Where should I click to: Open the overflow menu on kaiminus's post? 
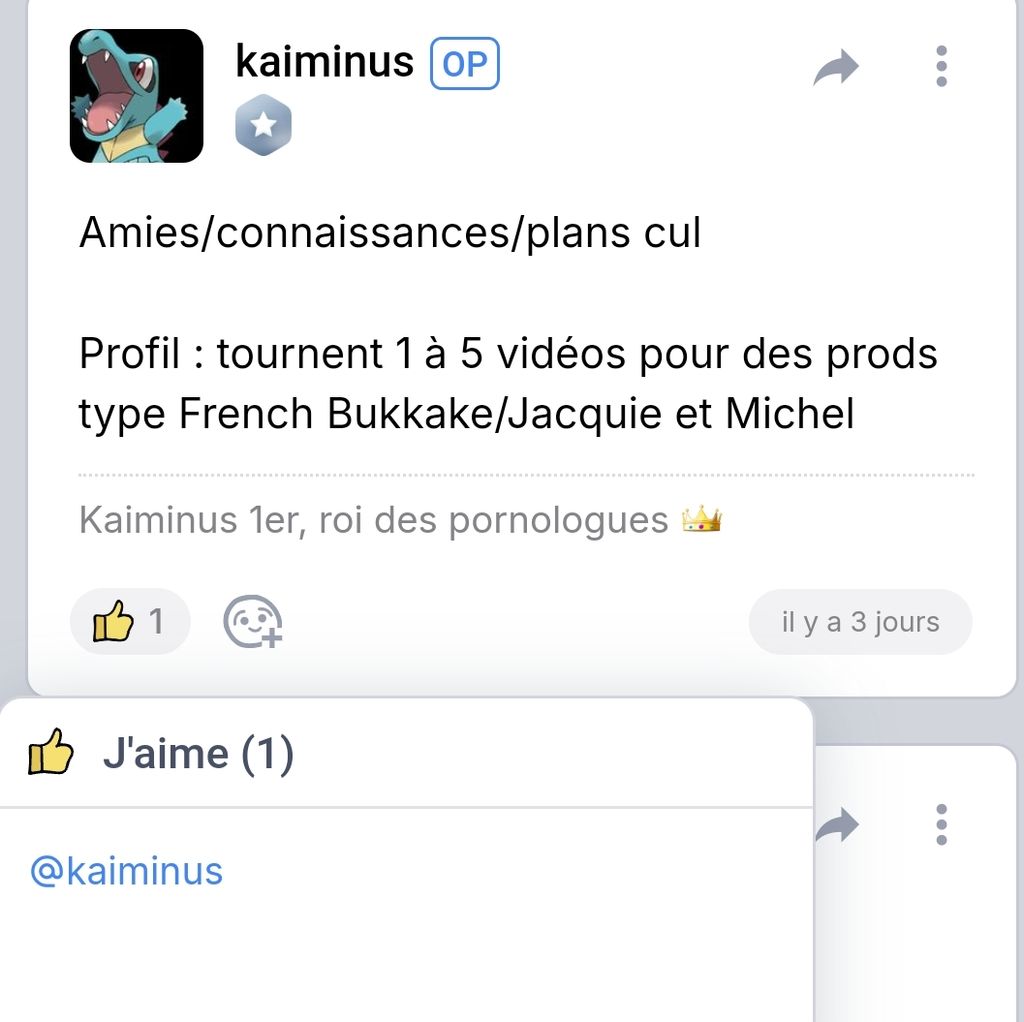click(940, 66)
